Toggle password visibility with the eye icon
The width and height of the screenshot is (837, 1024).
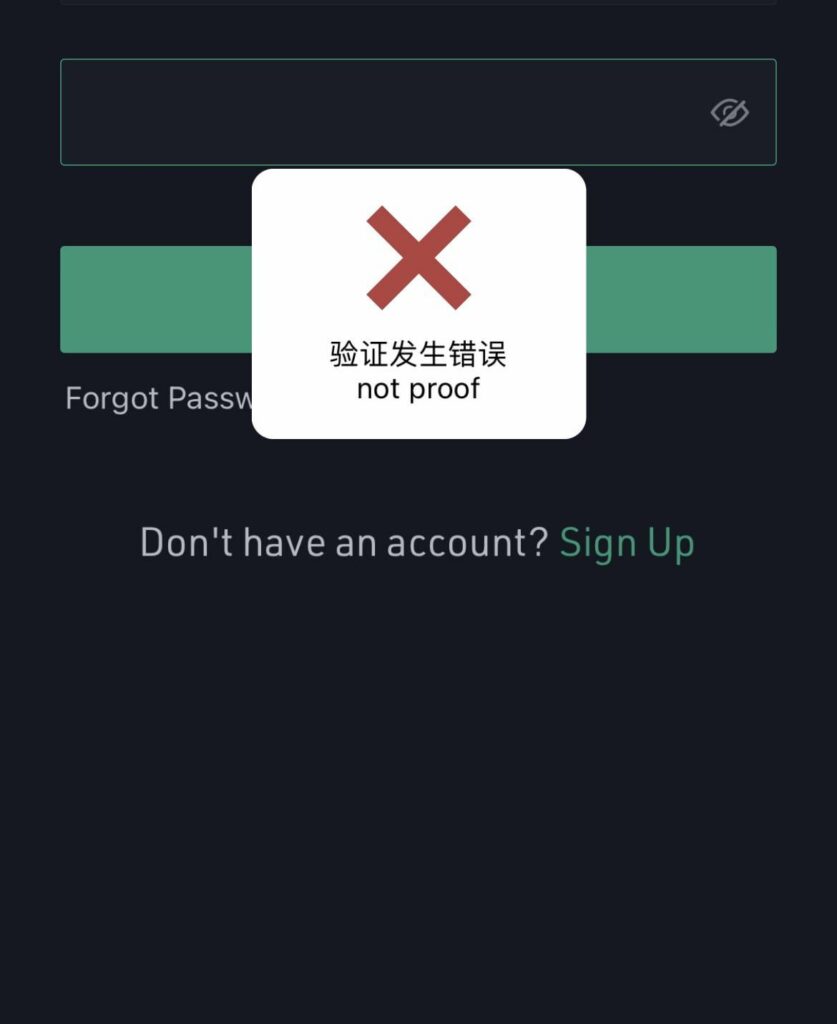click(729, 113)
